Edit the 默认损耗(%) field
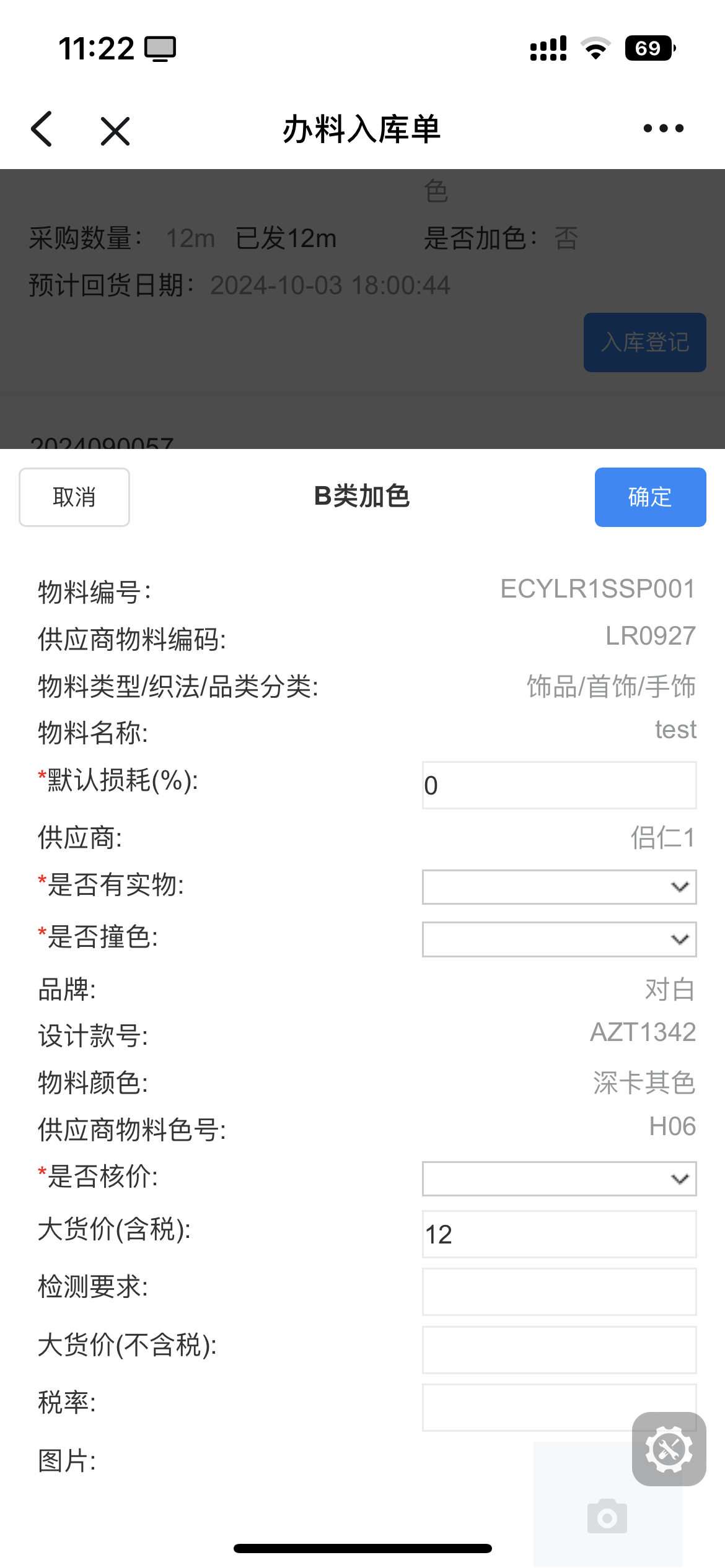 coord(559,785)
